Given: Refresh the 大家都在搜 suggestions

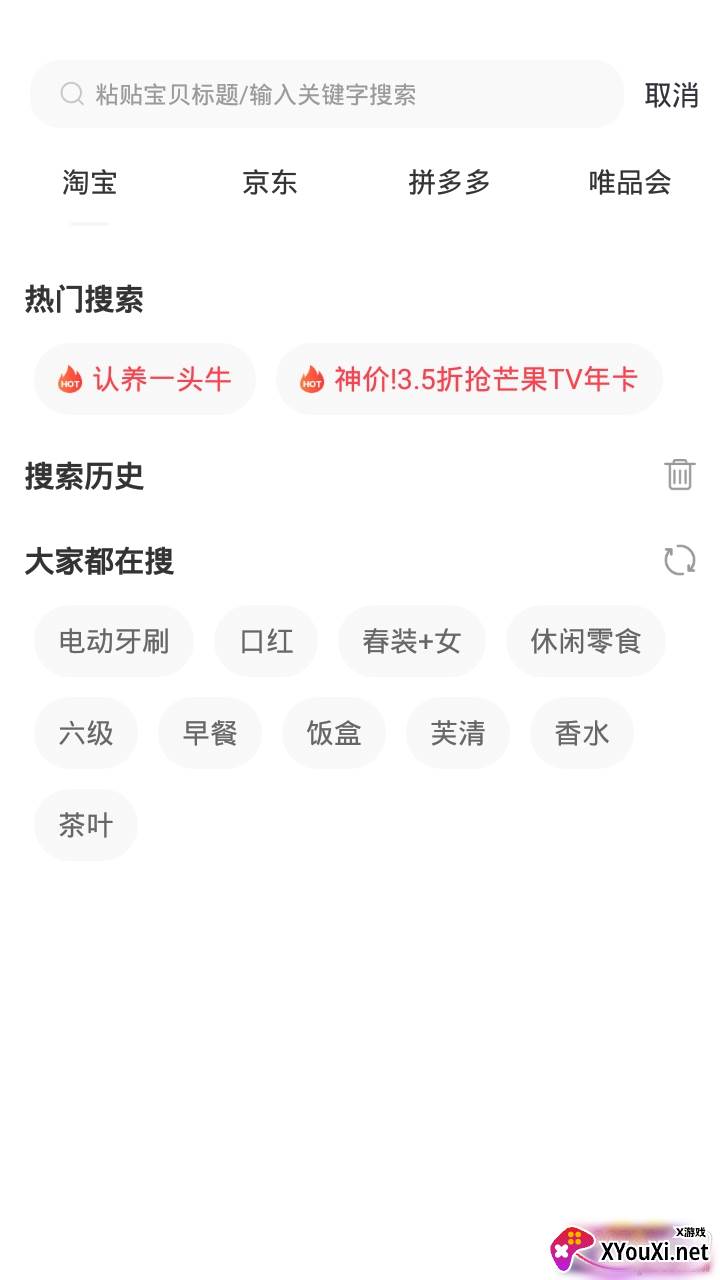Looking at the screenshot, I should tap(680, 560).
